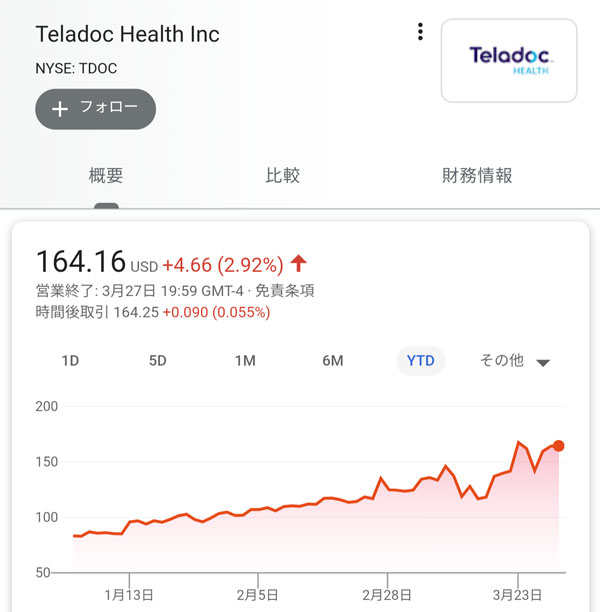Switch to the 概要 tab
Viewport: 600px width, 612px height.
pyautogui.click(x=106, y=176)
